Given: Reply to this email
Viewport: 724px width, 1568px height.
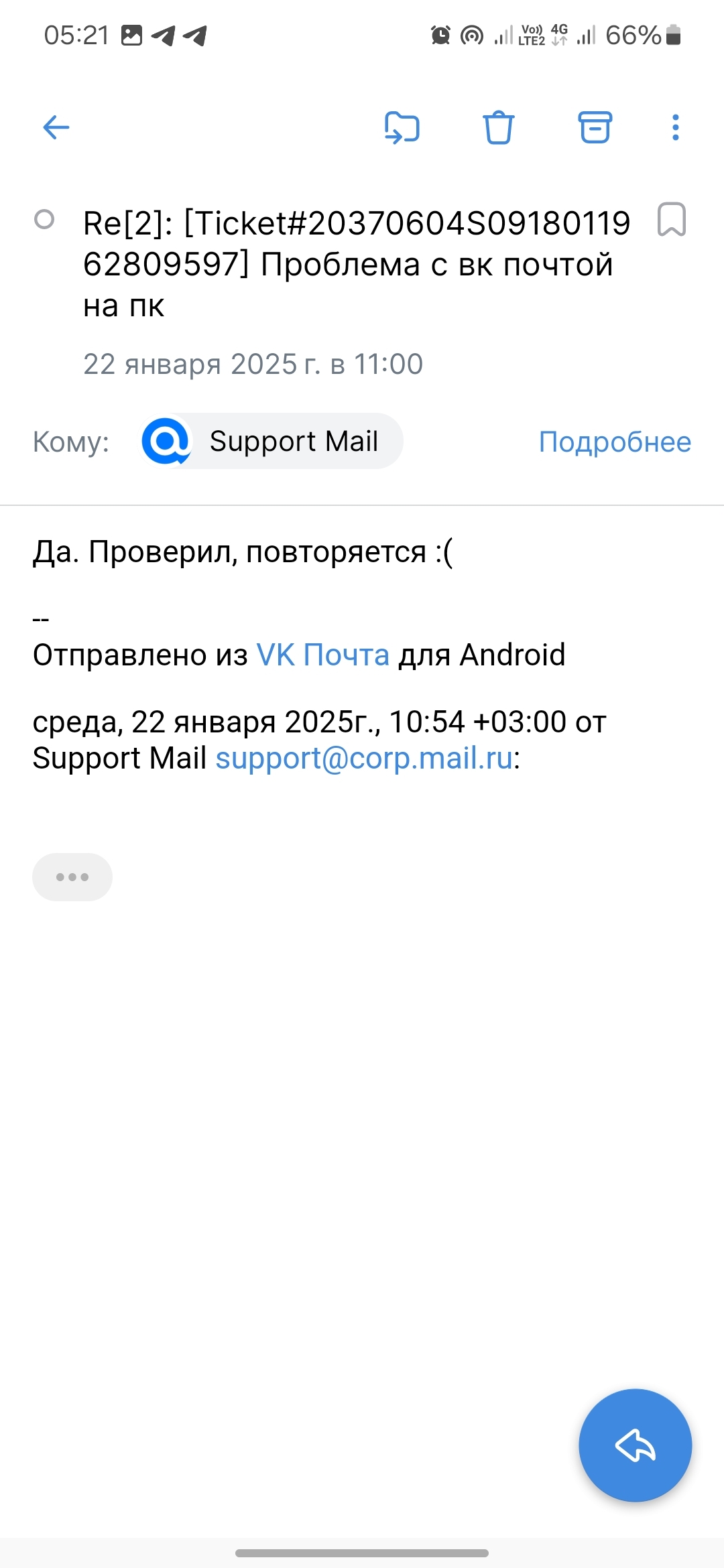Looking at the screenshot, I should point(635,1445).
